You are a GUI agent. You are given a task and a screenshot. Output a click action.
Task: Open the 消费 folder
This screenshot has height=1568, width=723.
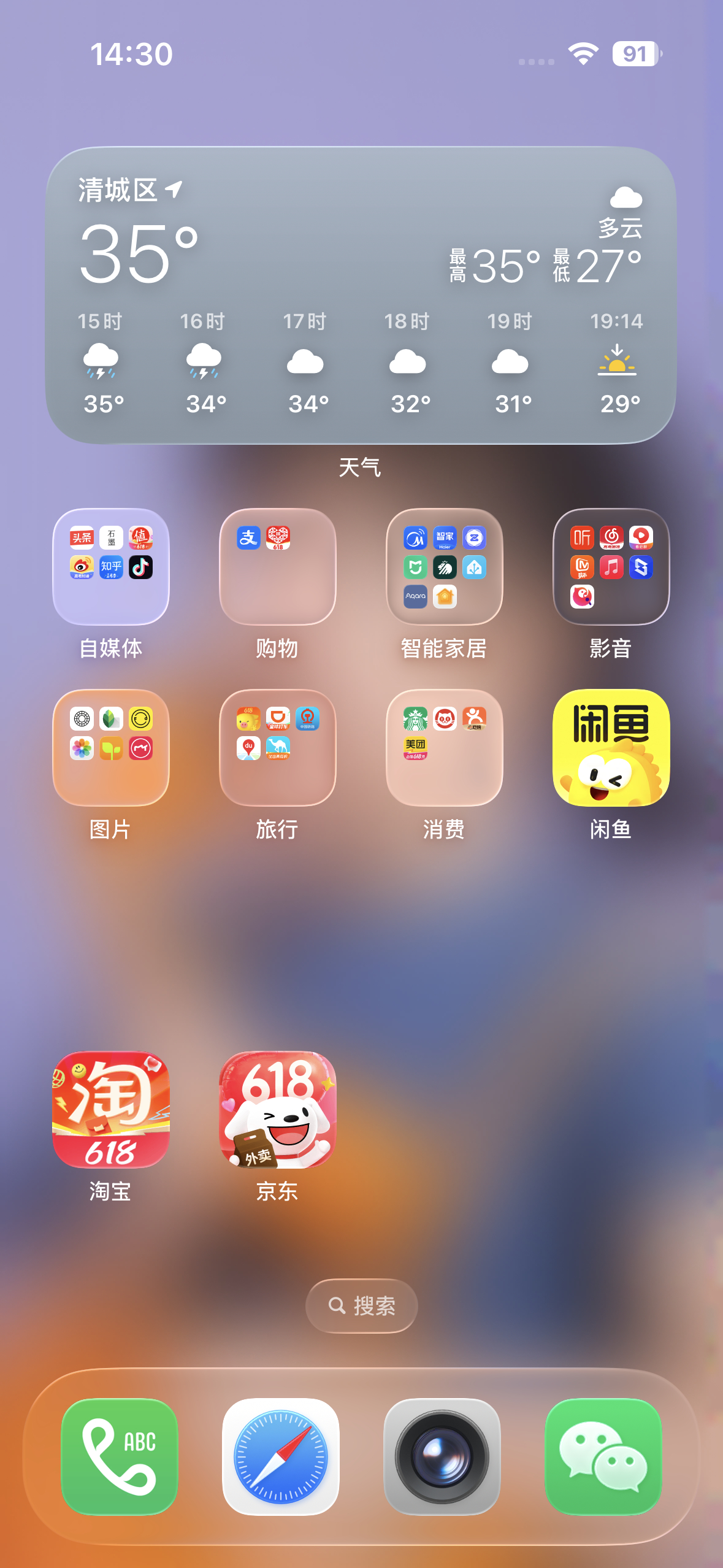(x=443, y=746)
